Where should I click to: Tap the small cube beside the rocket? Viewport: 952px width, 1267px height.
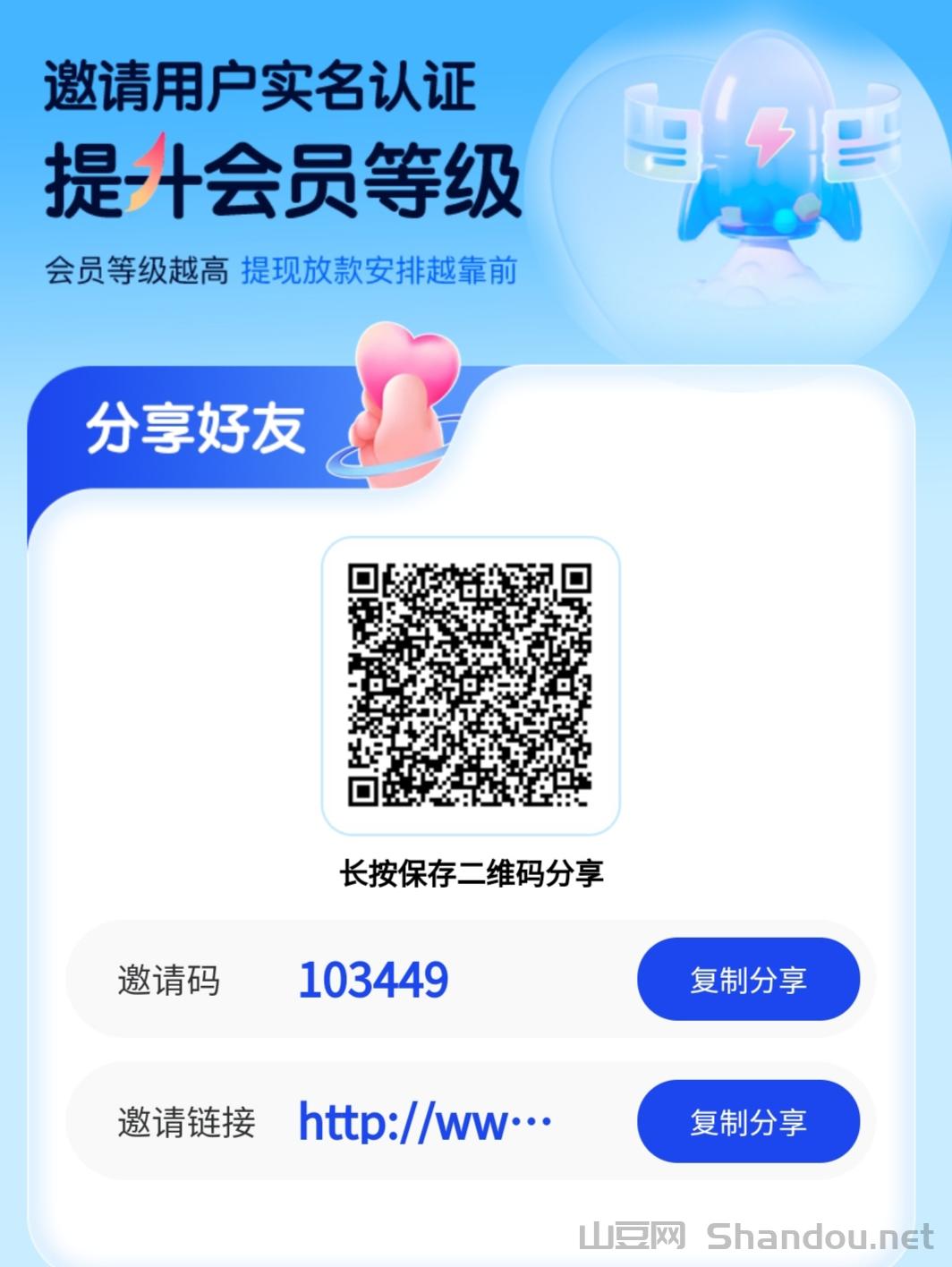(805, 206)
